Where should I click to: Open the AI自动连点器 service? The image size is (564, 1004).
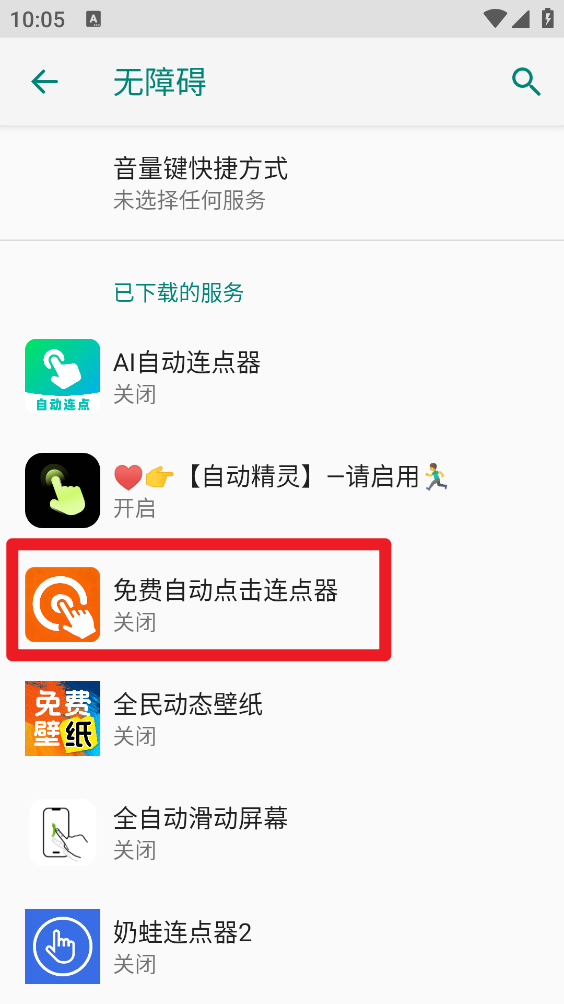(x=282, y=376)
